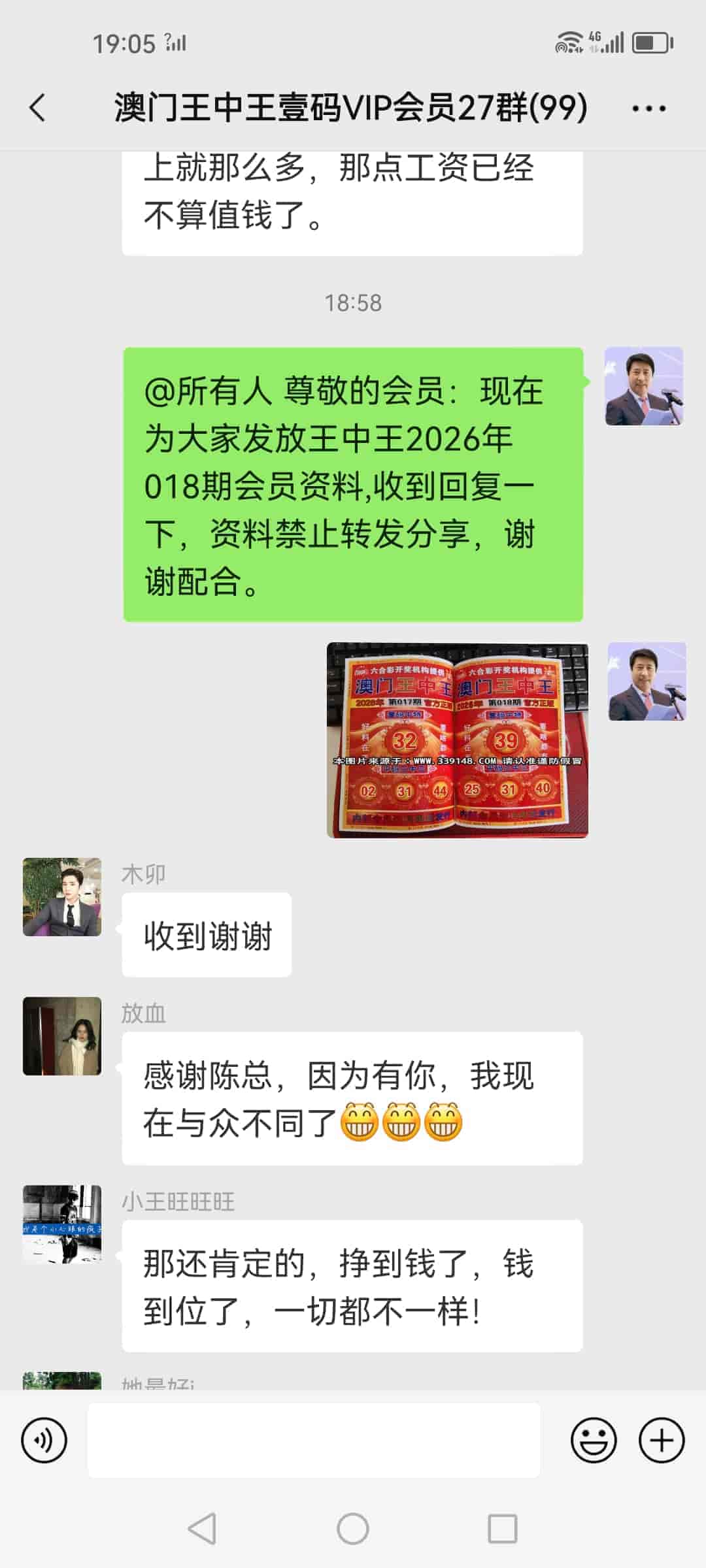This screenshot has width=706, height=1568.
Task: View 小王旺旺旺's profile avatar
Action: [62, 1224]
